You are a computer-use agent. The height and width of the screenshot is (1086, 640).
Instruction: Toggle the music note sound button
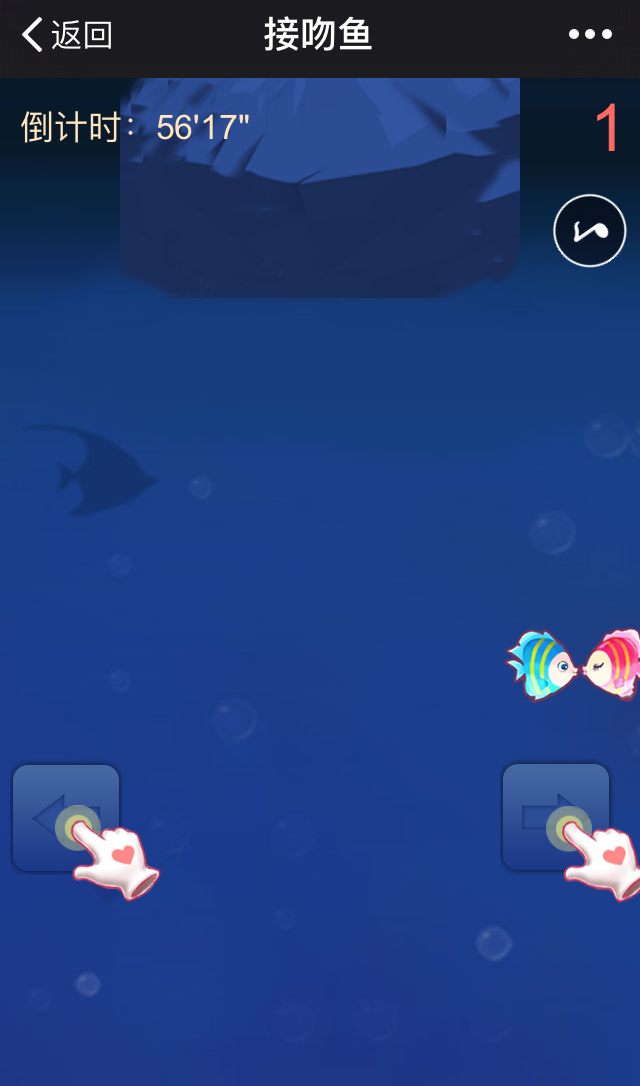click(590, 231)
